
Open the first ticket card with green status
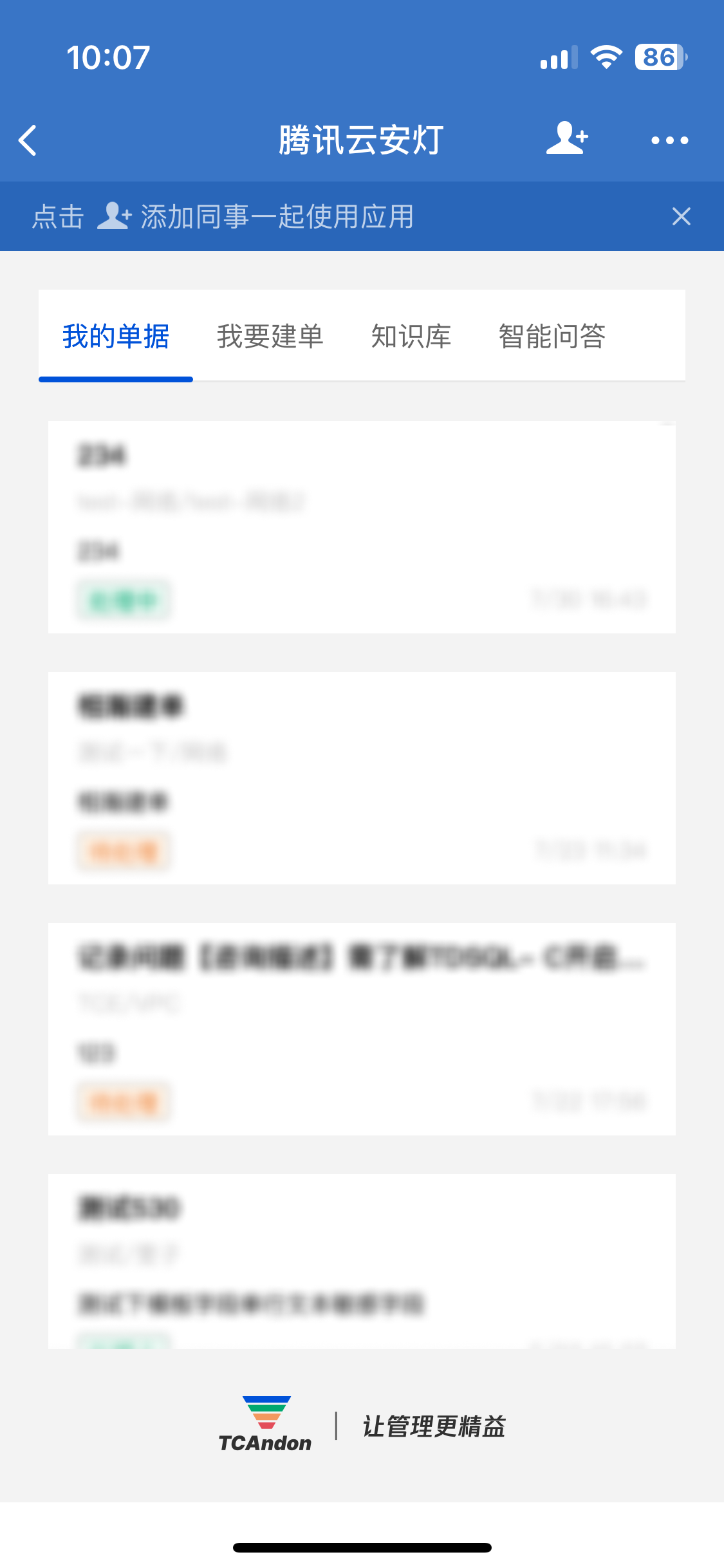(x=362, y=527)
